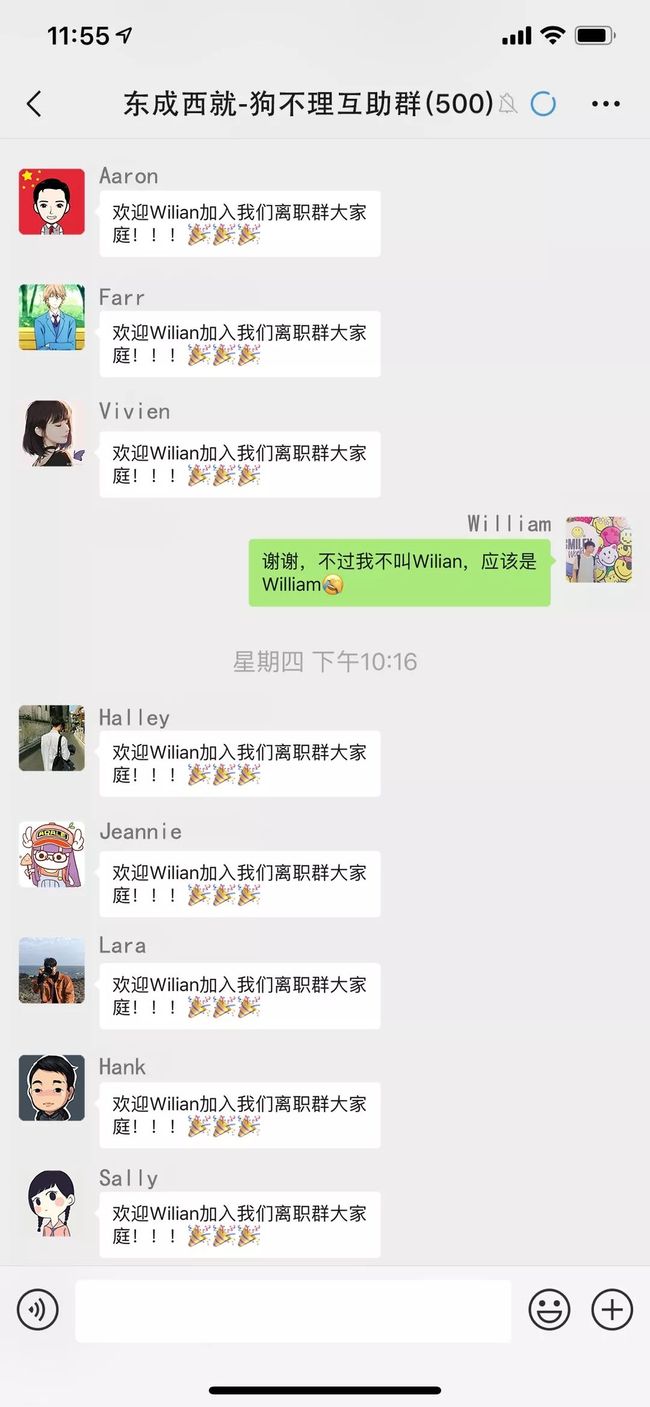
Task: View Sally's avatar profile
Action: pos(52,1203)
